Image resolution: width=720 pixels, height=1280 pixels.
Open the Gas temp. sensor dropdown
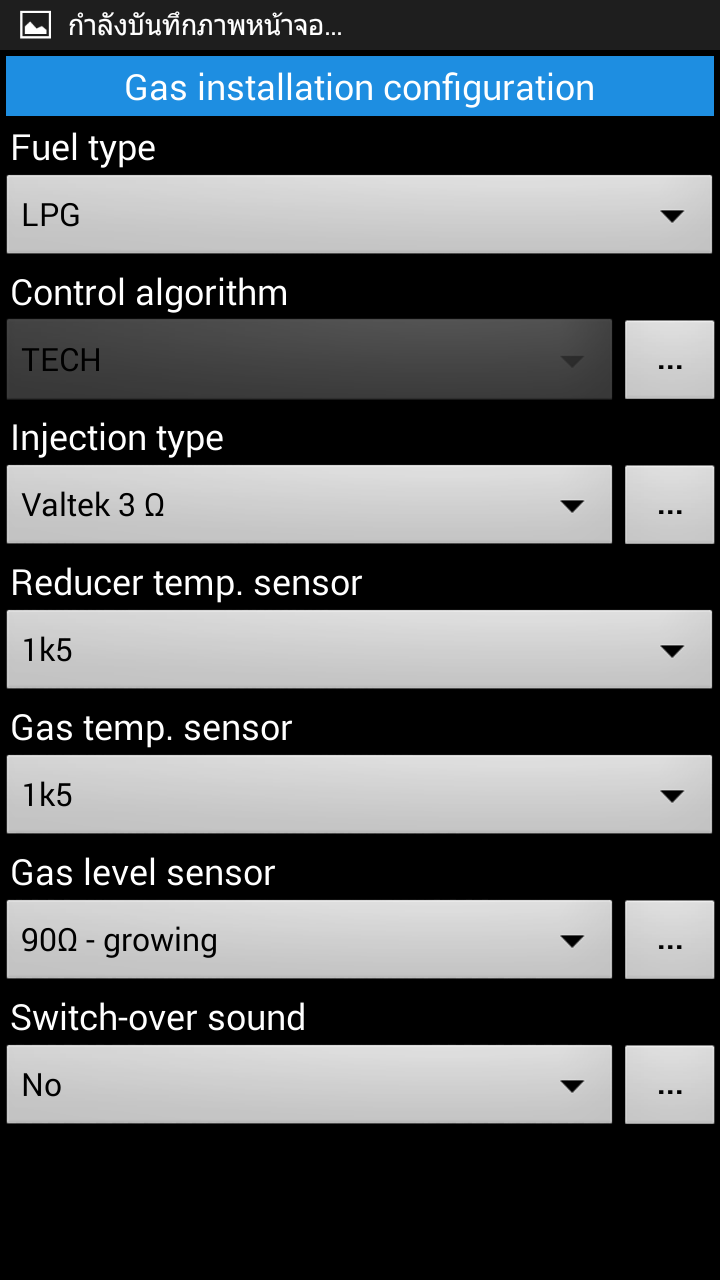click(x=359, y=794)
